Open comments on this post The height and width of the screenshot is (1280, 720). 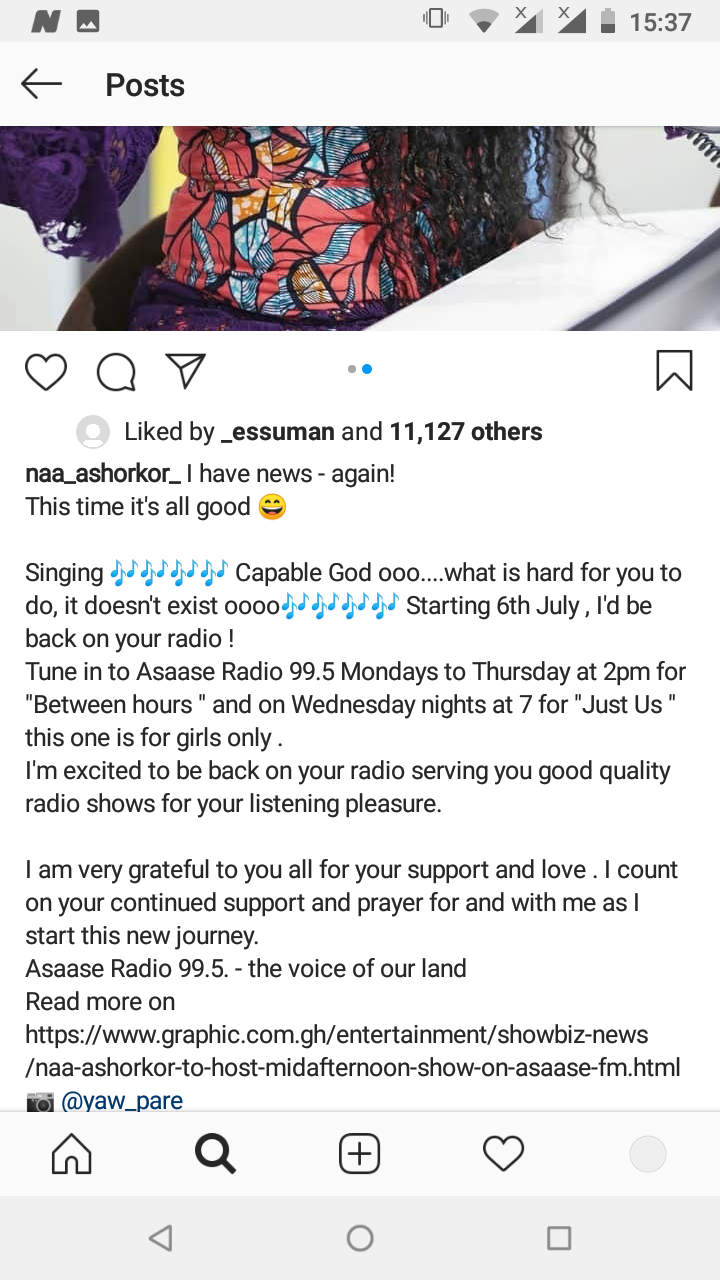(116, 371)
